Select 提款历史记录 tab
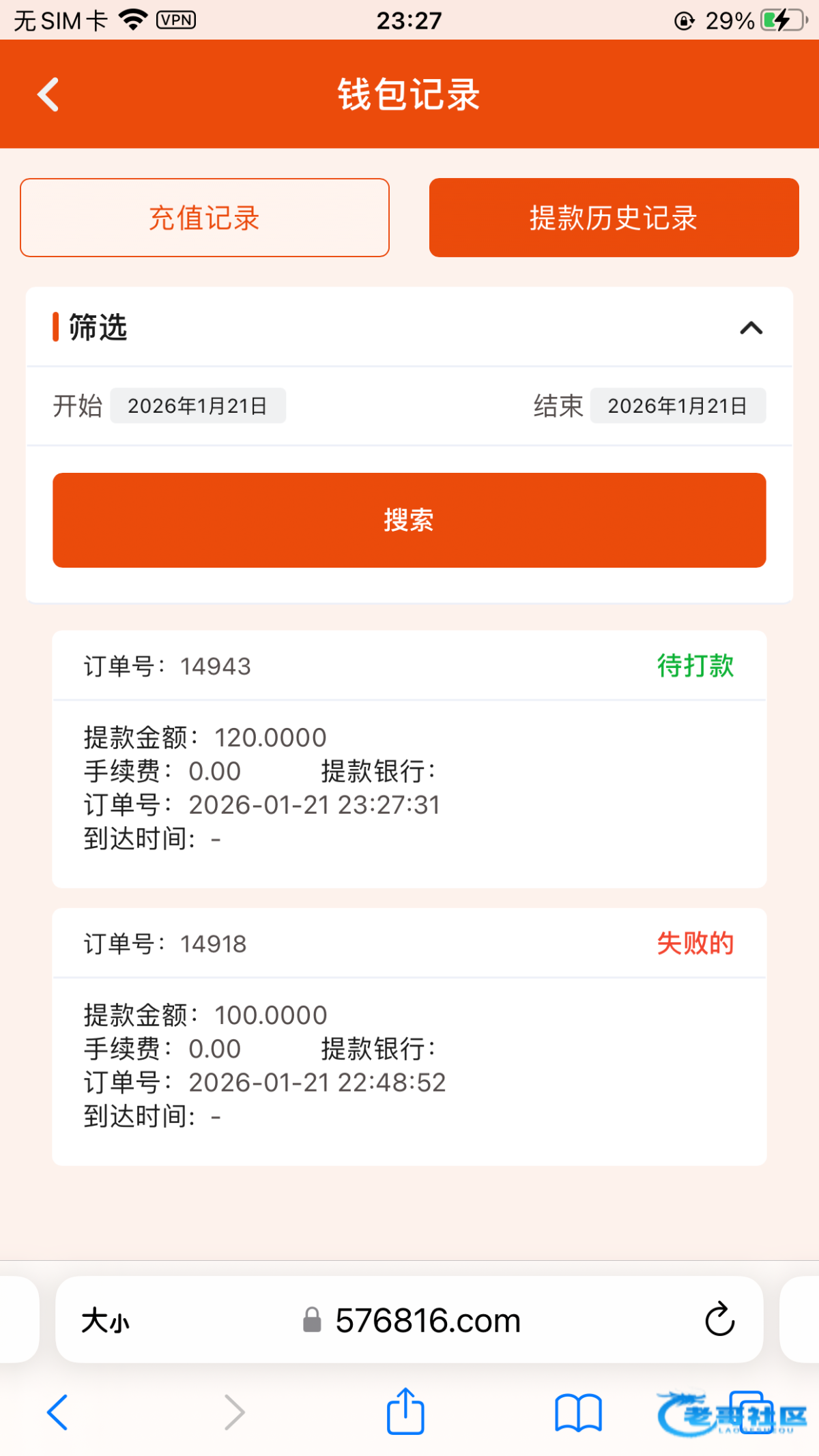 (x=614, y=218)
